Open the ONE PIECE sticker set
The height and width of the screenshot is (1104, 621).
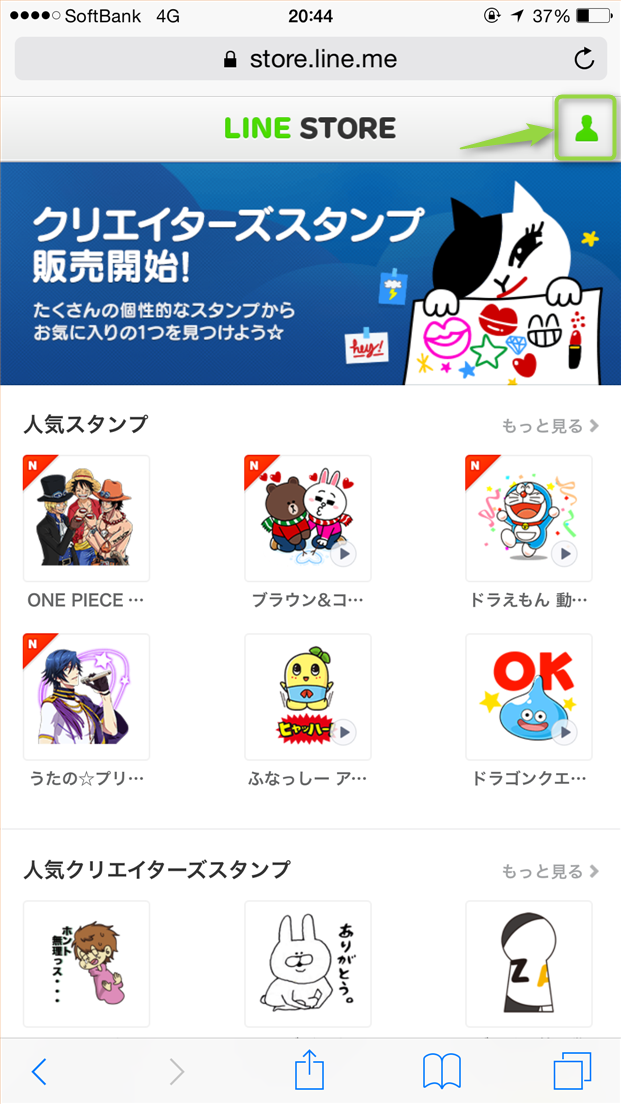point(86,518)
